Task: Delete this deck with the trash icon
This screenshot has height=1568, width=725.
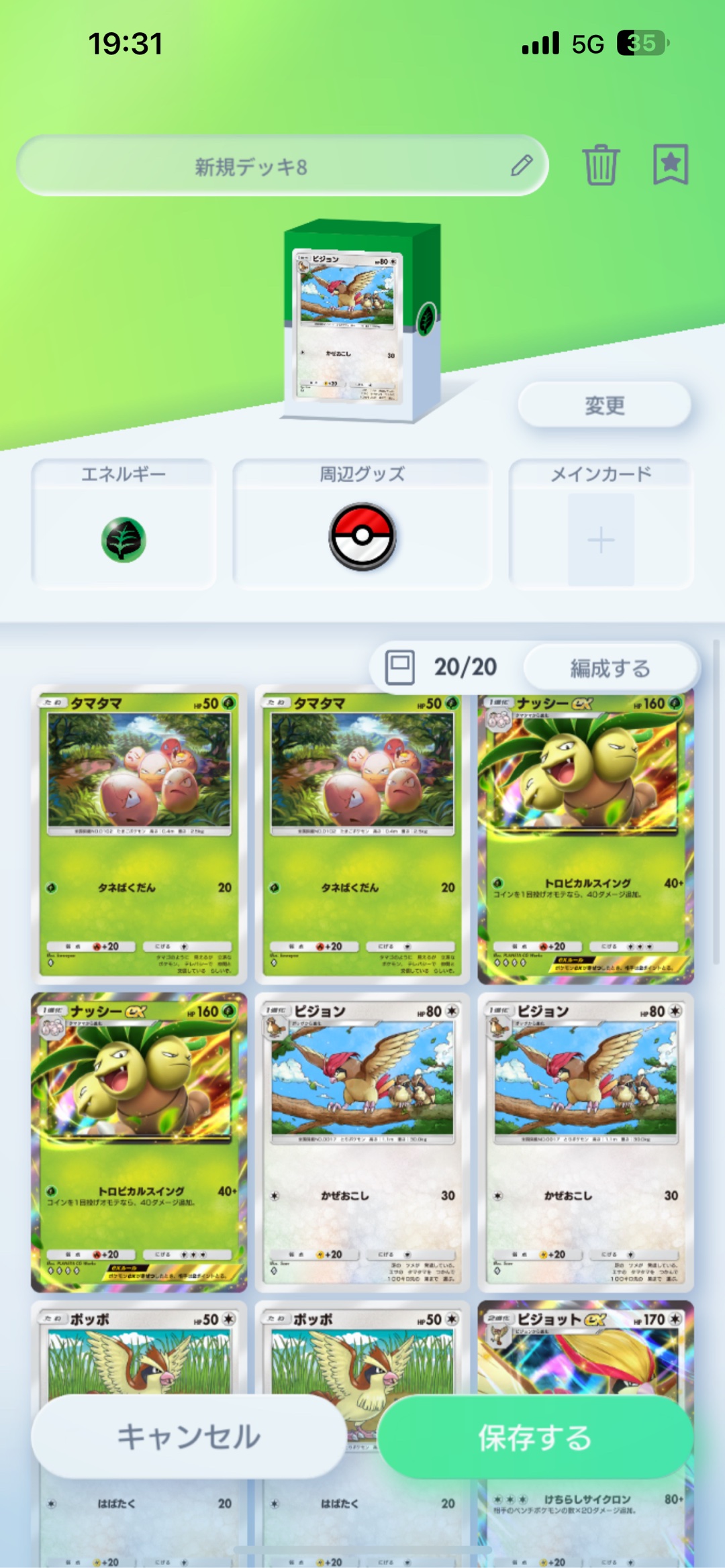Action: [600, 164]
